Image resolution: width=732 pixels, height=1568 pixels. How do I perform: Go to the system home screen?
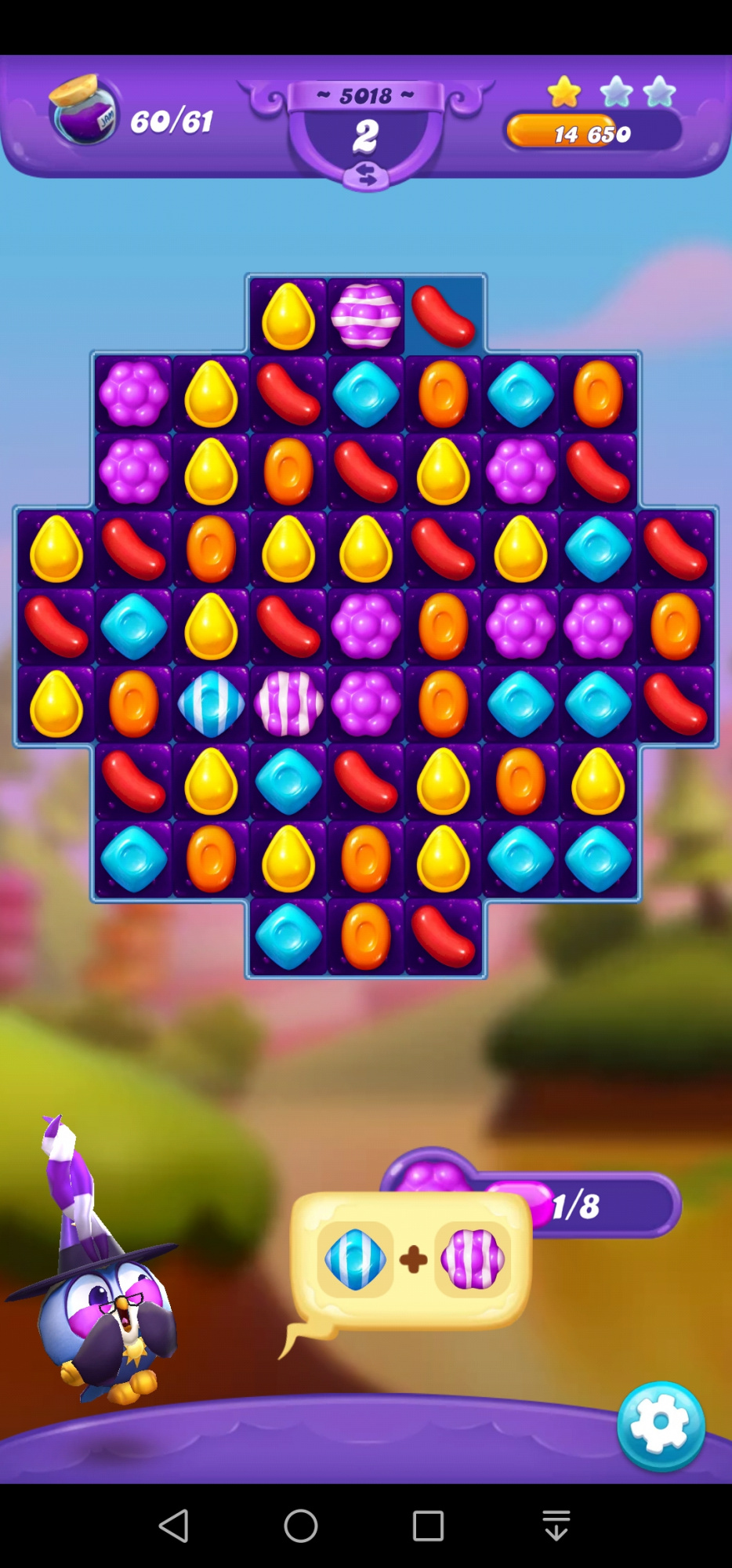301,1526
